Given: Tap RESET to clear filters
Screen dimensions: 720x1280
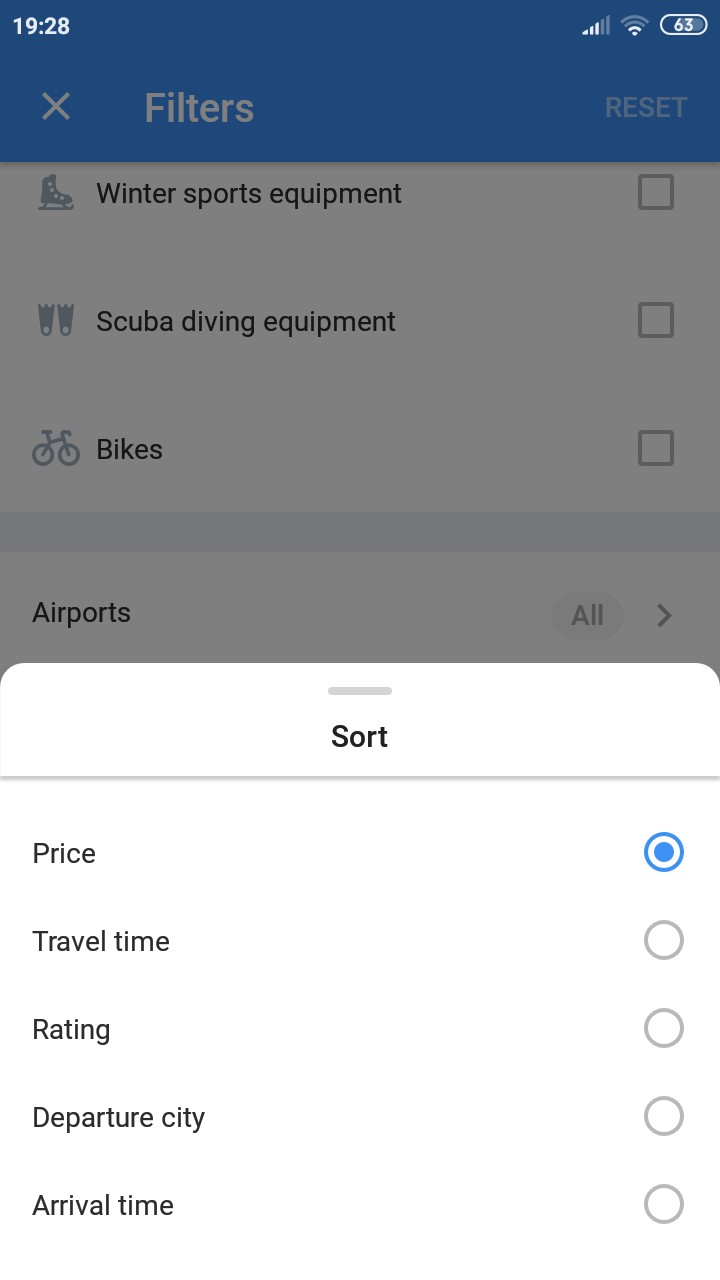Looking at the screenshot, I should click(x=645, y=107).
